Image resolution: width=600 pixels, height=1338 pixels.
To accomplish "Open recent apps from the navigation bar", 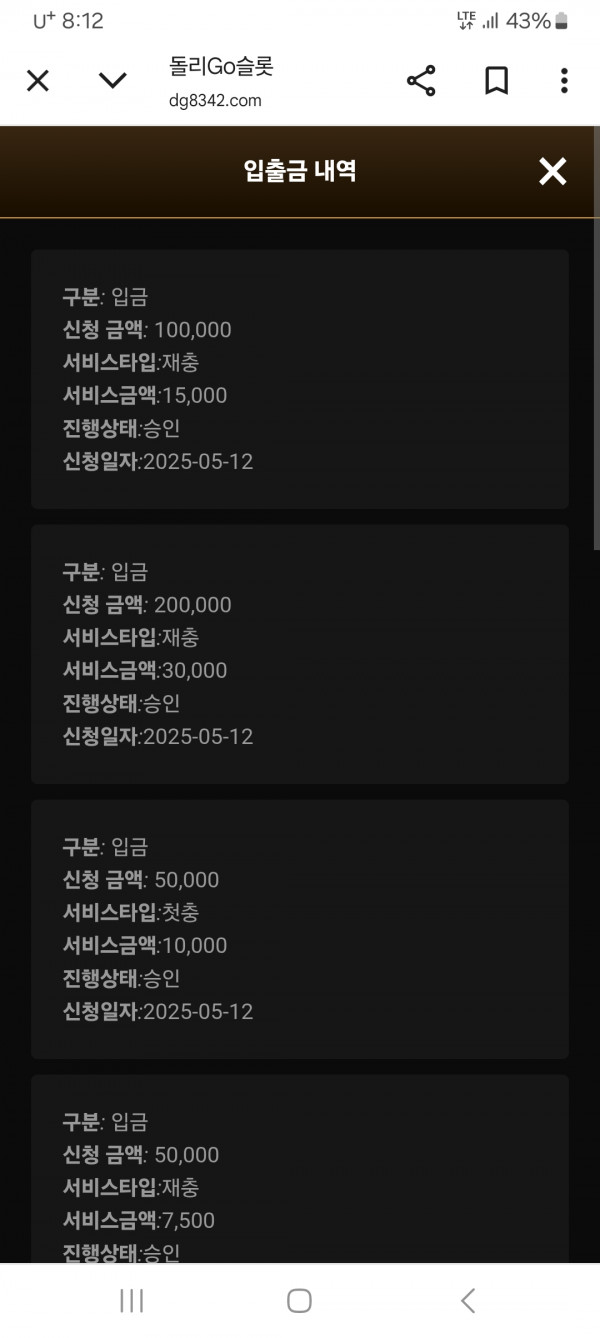I will [131, 1300].
